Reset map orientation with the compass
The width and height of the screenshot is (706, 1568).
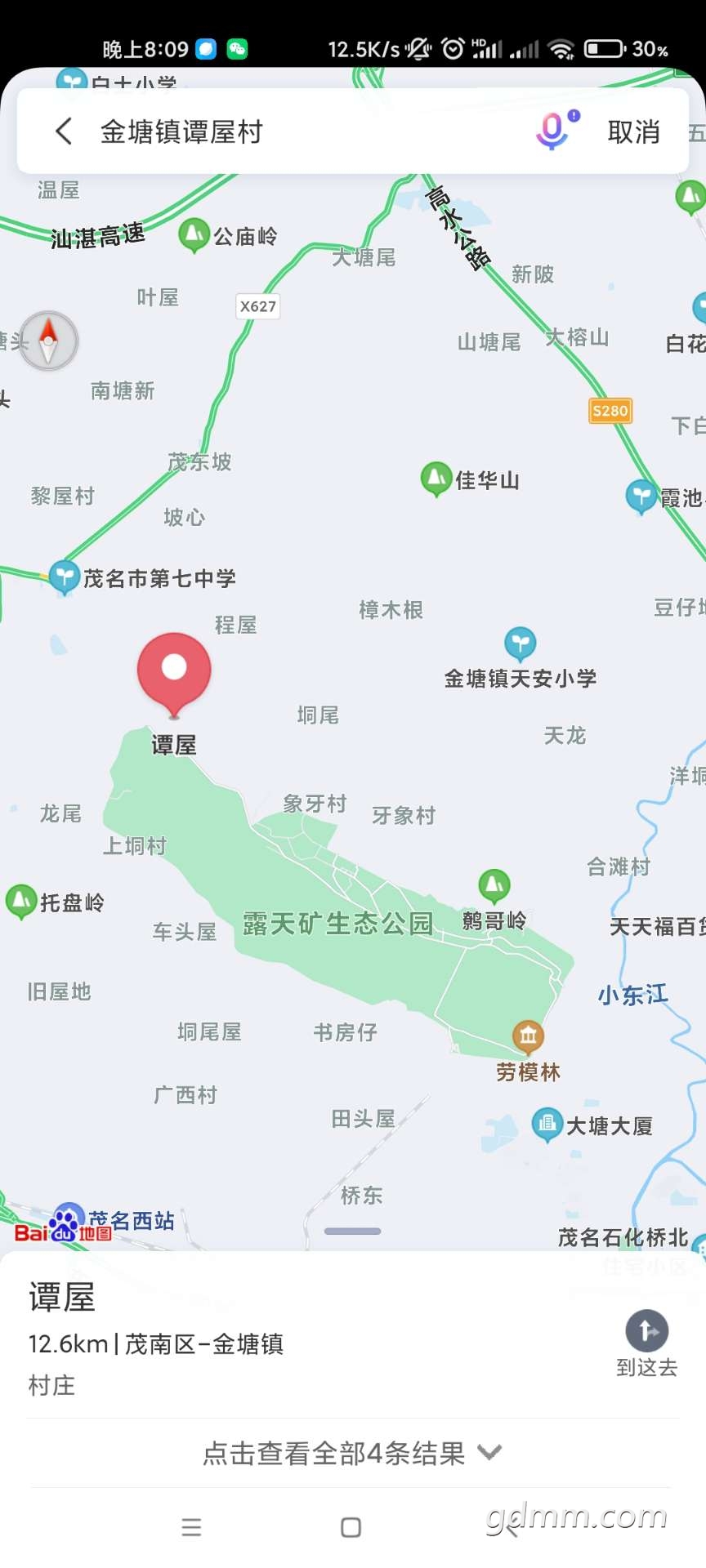tap(48, 341)
